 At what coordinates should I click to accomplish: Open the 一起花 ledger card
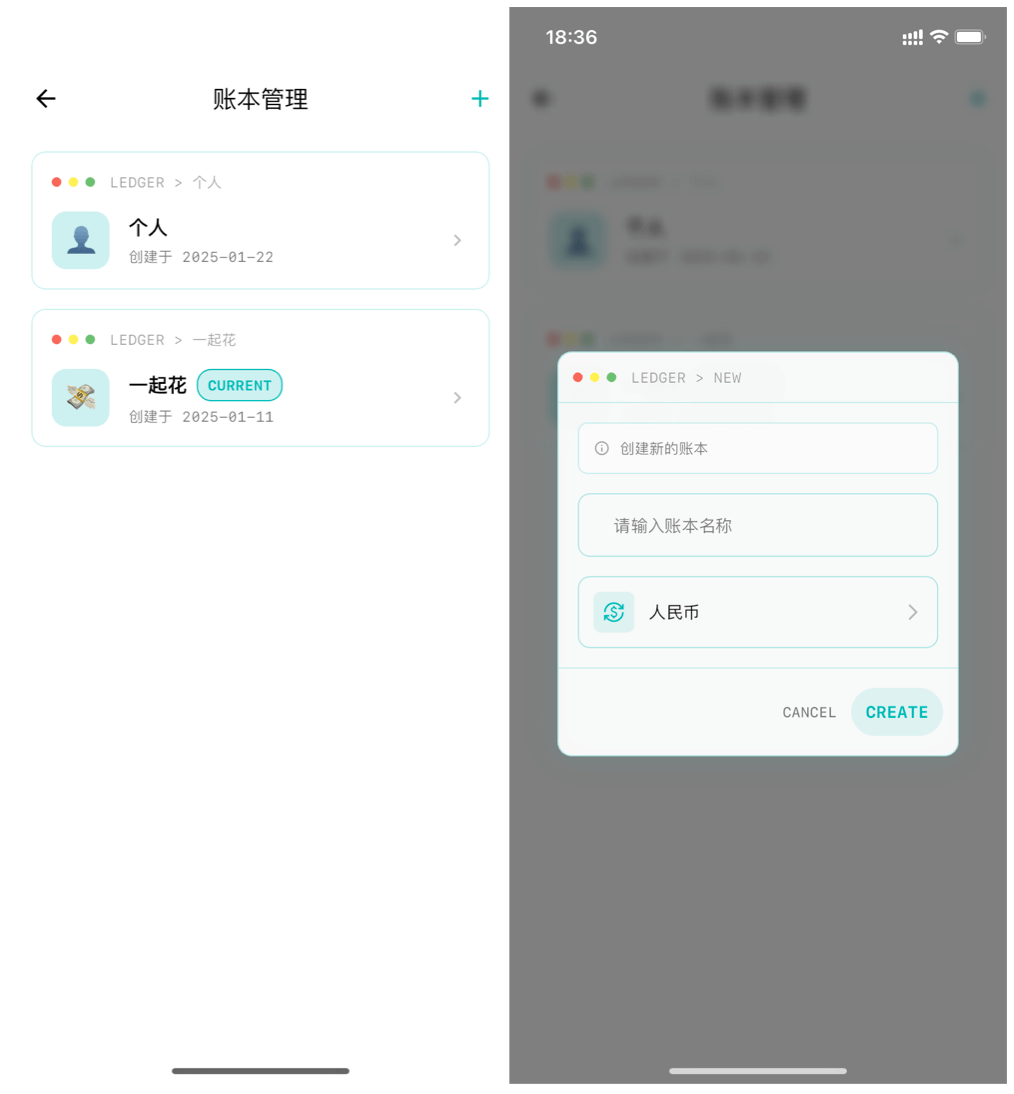point(260,397)
